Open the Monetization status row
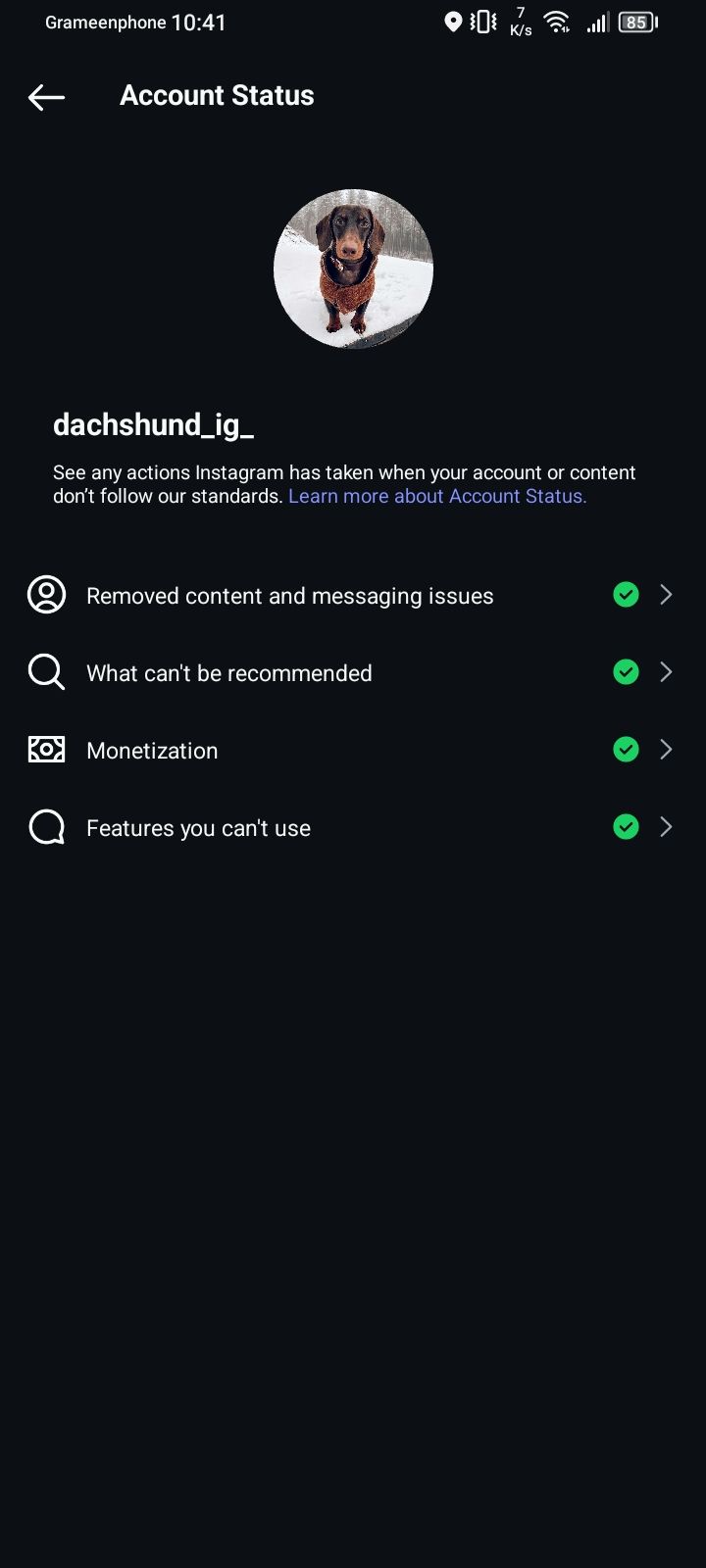This screenshot has width=706, height=1568. (x=353, y=750)
